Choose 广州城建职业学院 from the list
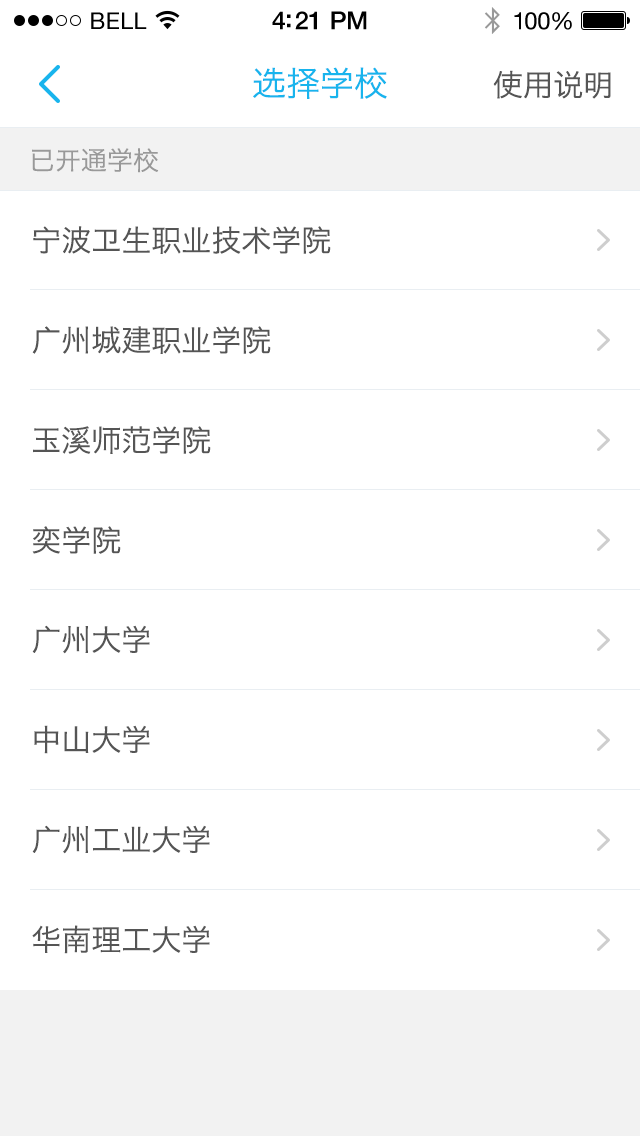640x1136 pixels. [320, 340]
